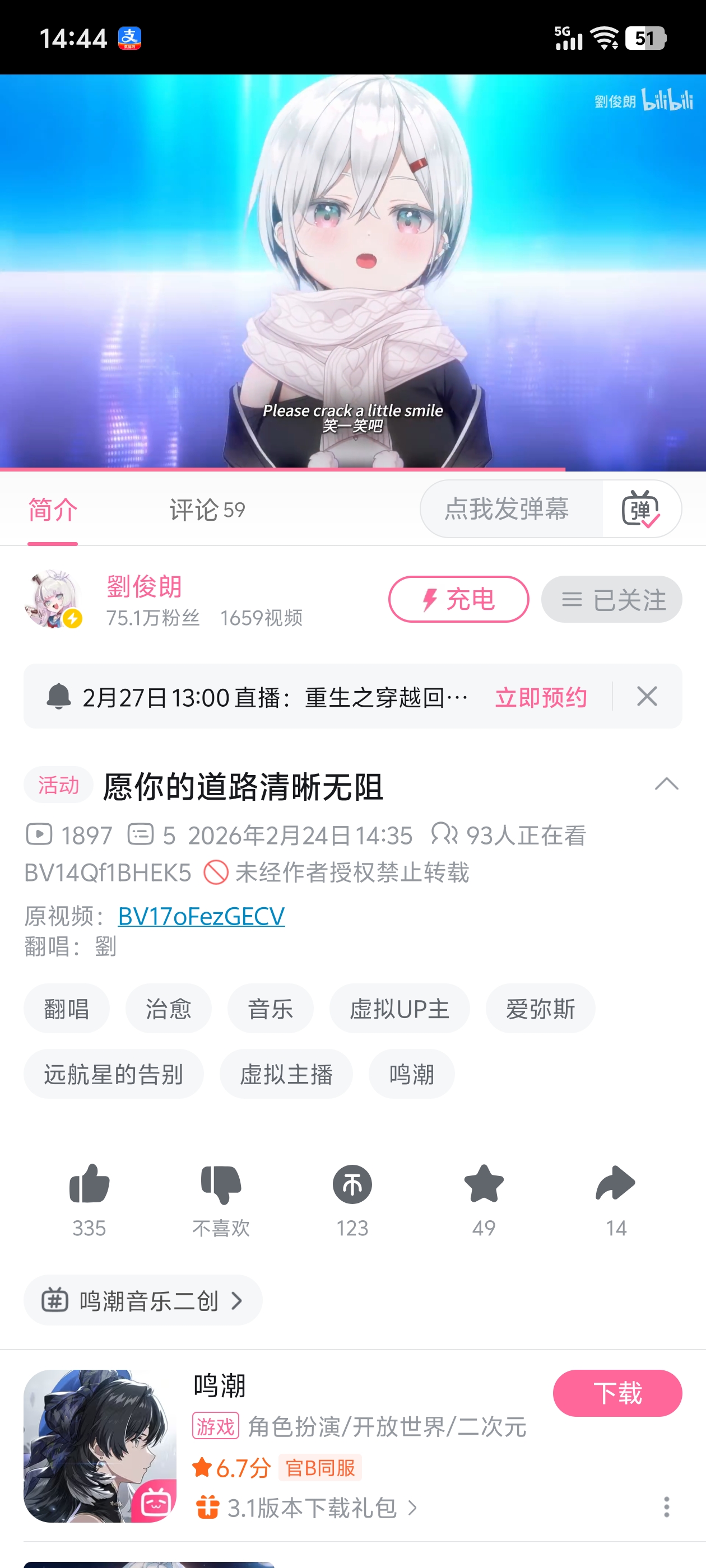Screen dimensions: 706x1568
Task: Mark the video as 不喜欢
Action: tap(221, 1184)
